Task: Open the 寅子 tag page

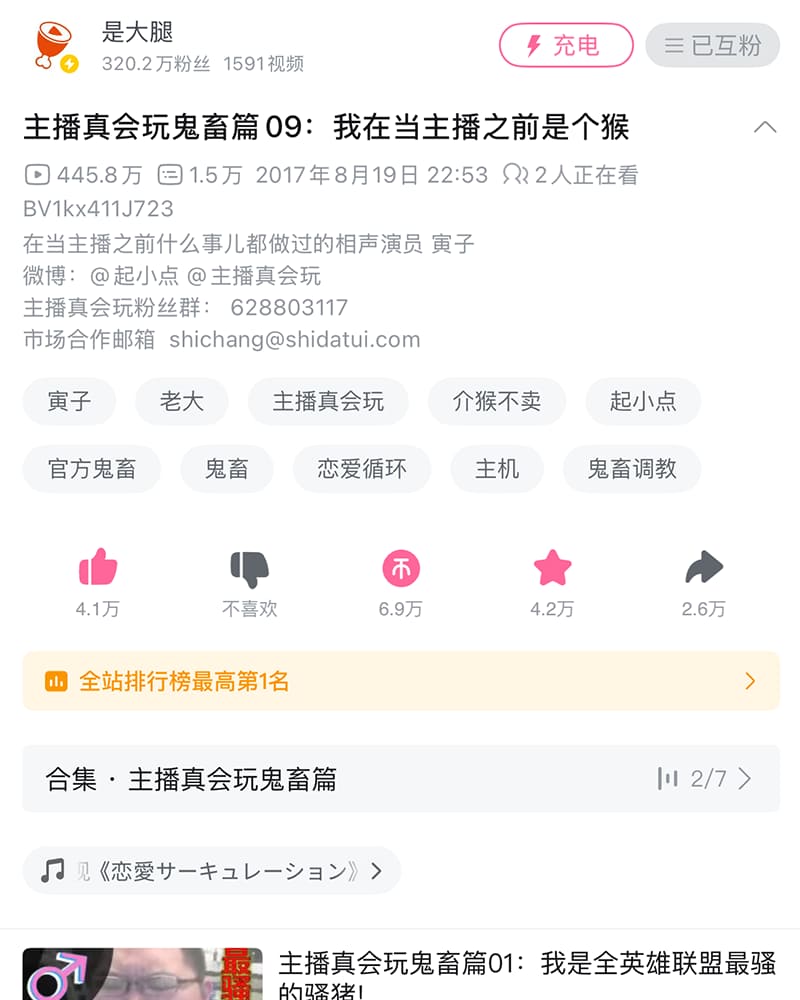Action: tap(69, 401)
